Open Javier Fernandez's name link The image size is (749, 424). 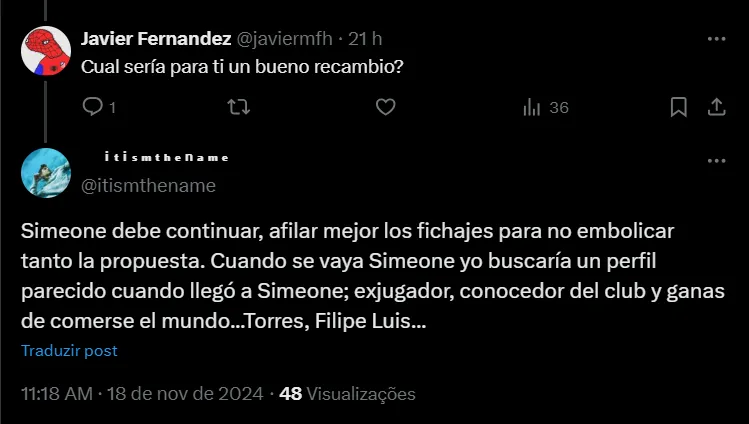pos(155,39)
